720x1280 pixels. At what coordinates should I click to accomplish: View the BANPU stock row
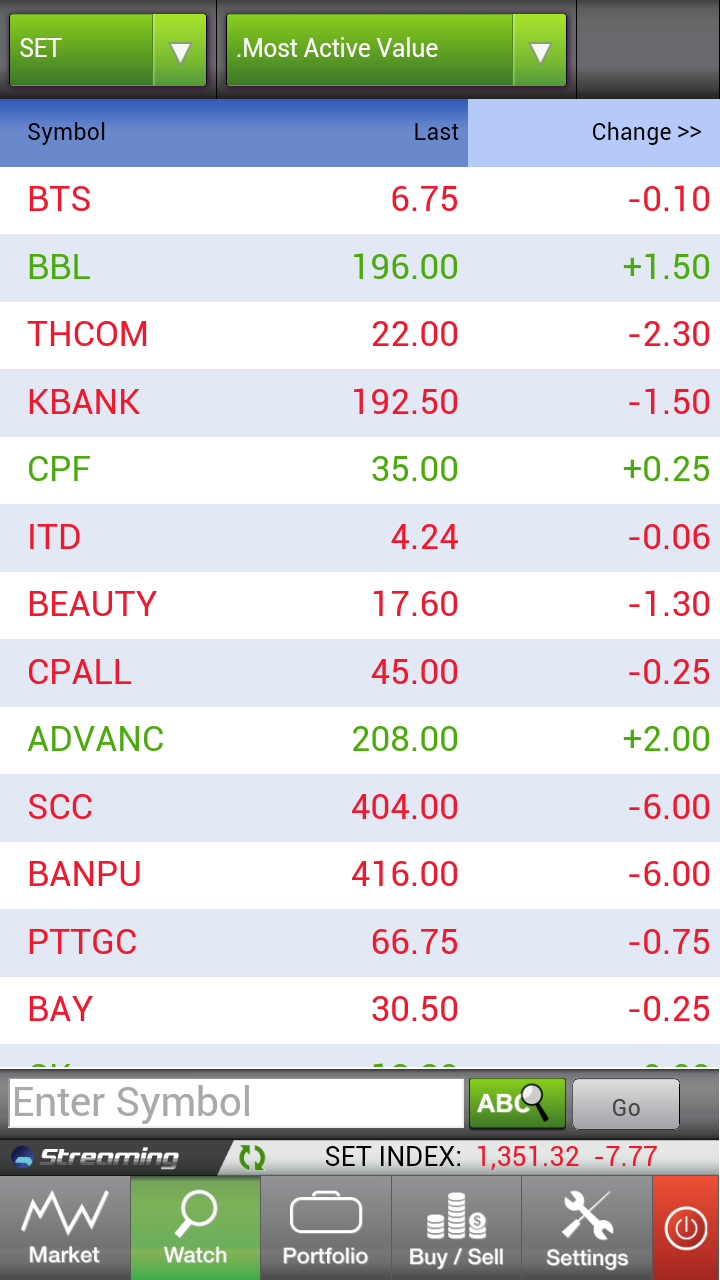[360, 875]
